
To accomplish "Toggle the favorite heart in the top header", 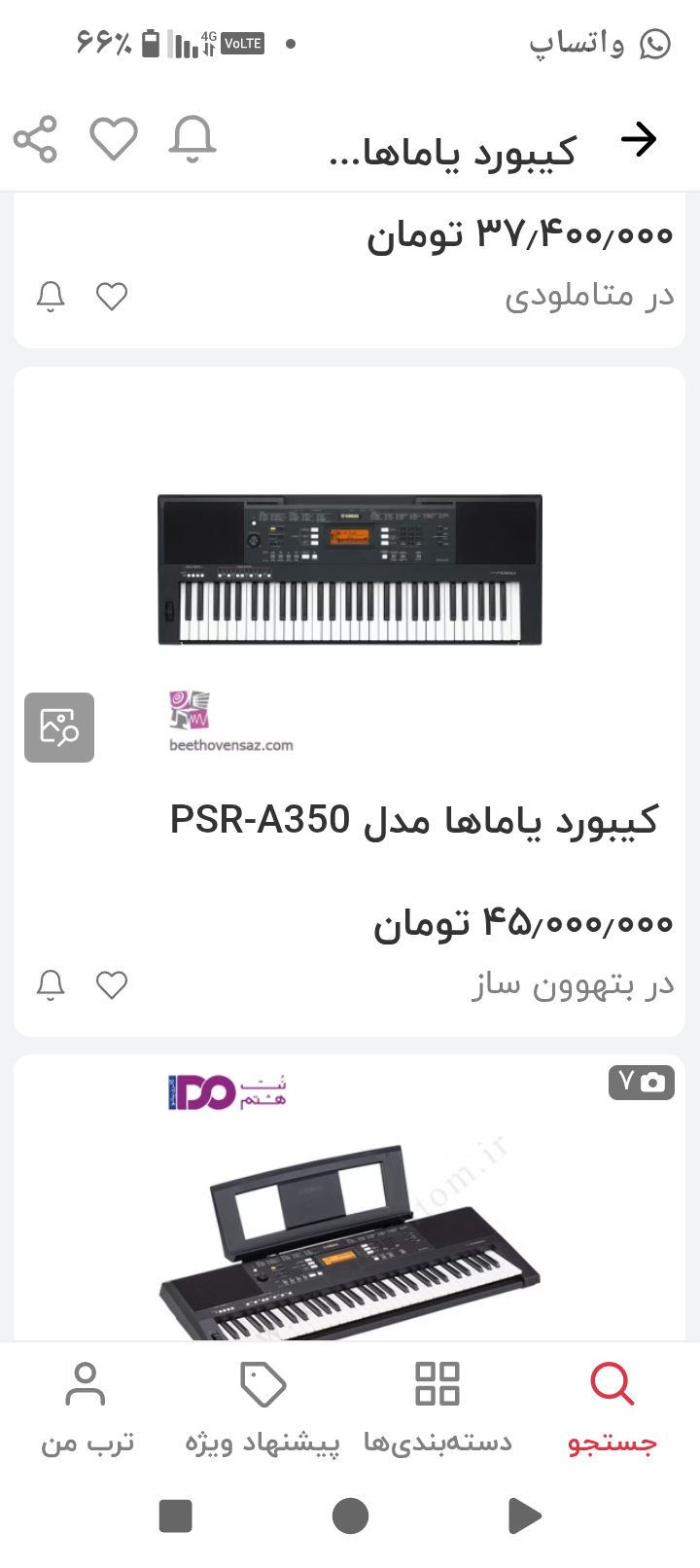I will (x=112, y=140).
